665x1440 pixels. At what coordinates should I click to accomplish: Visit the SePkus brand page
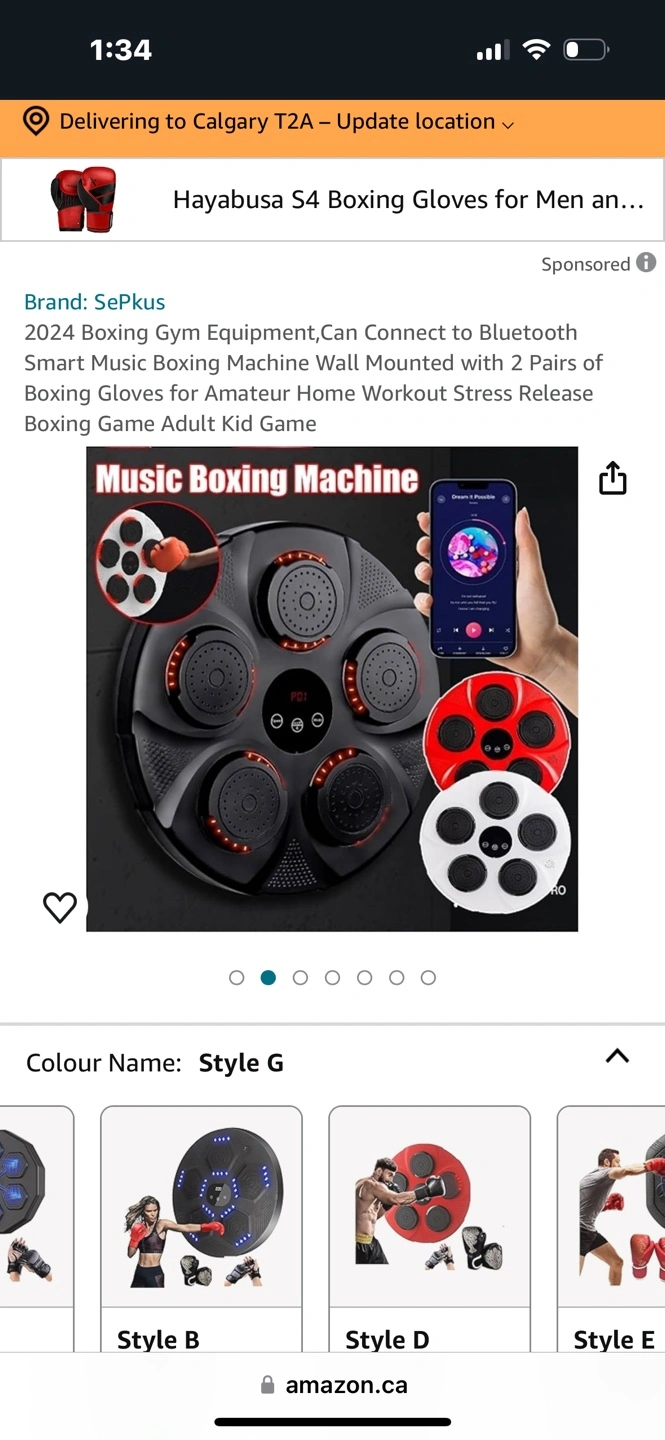pos(95,302)
